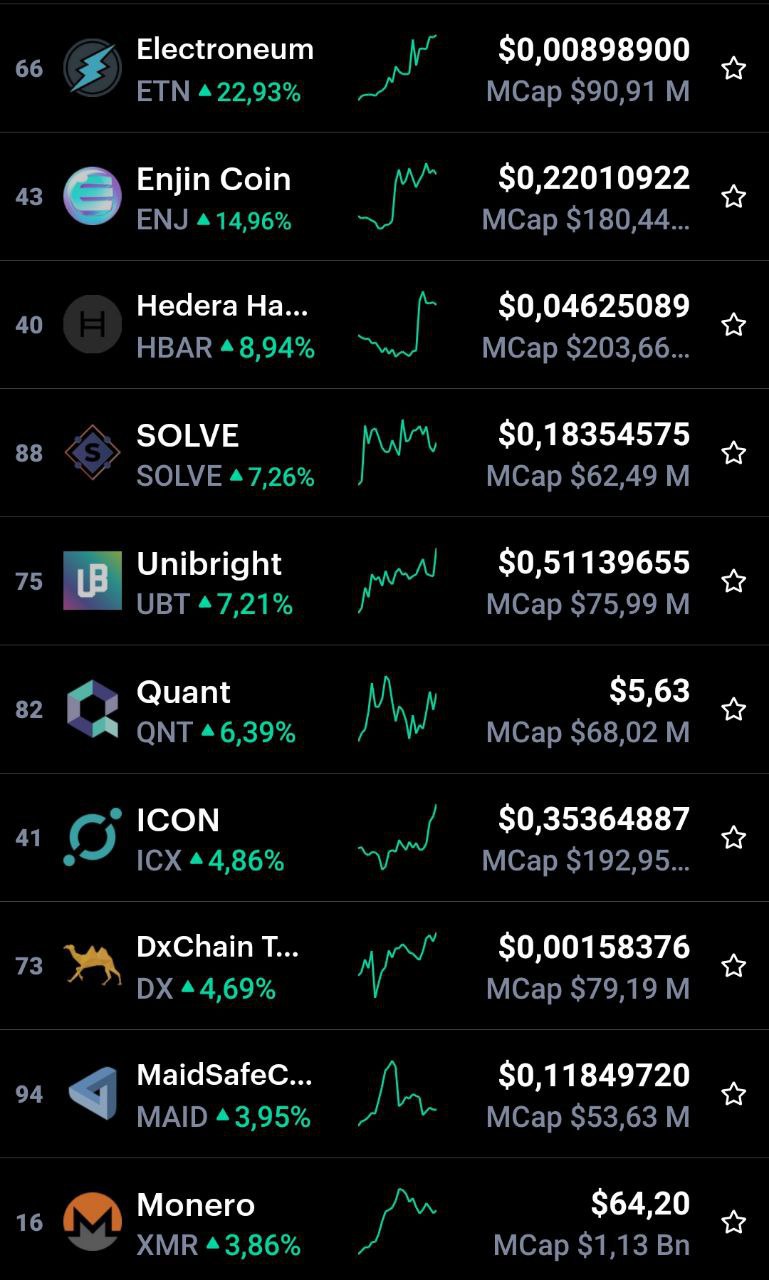Star Quant as a favorite
The width and height of the screenshot is (769, 1280).
coord(734,709)
